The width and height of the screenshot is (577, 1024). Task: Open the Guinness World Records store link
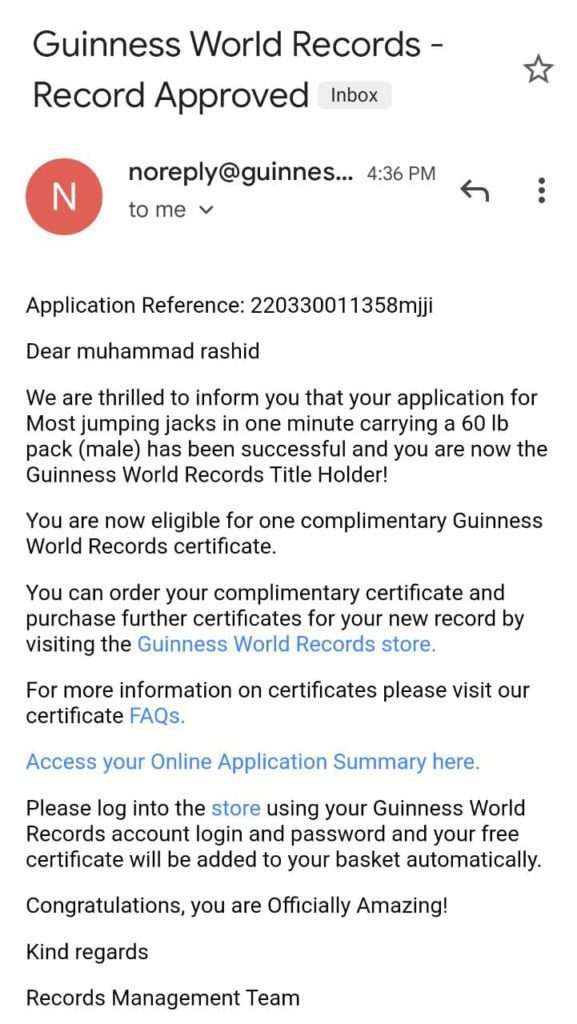coord(286,645)
